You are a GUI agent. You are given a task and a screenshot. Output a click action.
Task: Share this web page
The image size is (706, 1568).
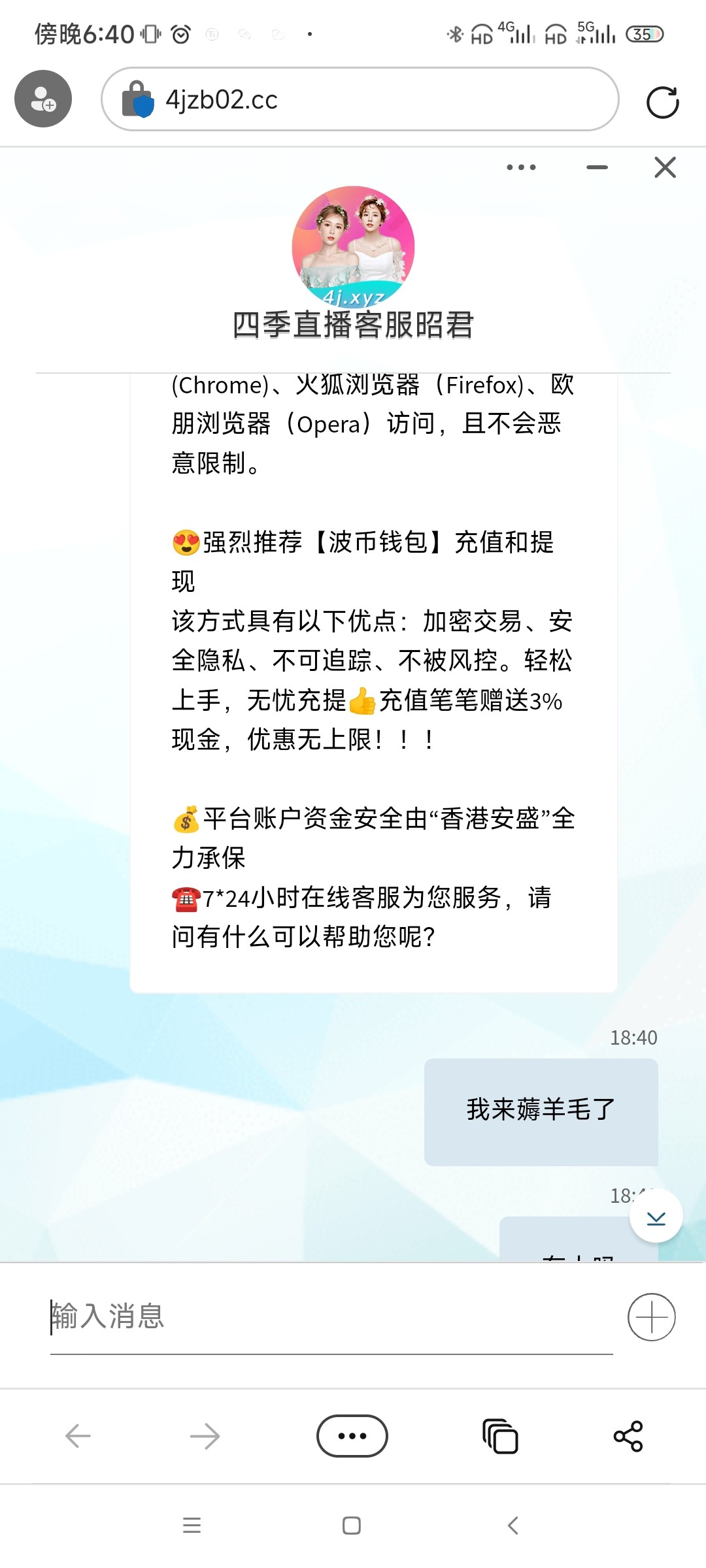(x=628, y=1436)
